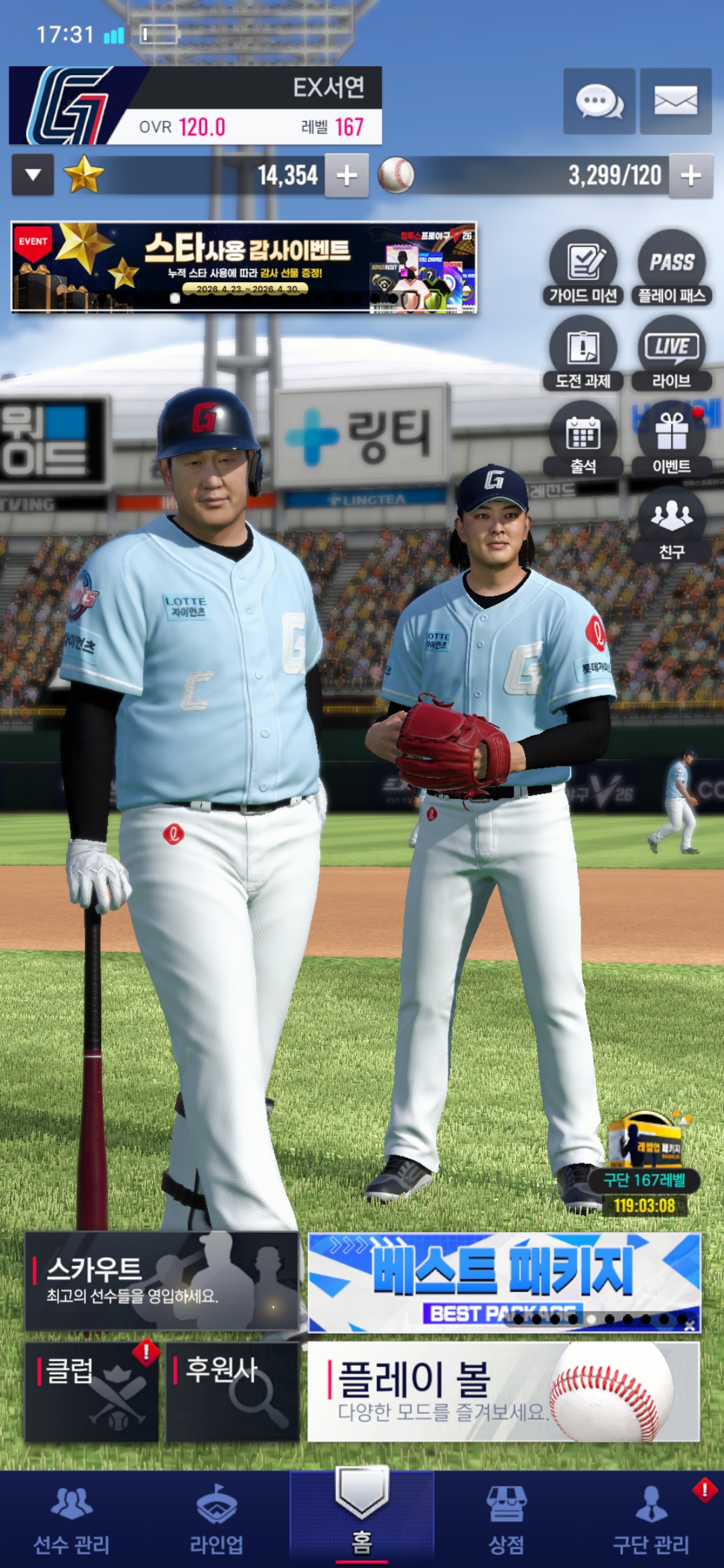Switch to the 선수 관리 tab
Image resolution: width=724 pixels, height=1568 pixels.
[x=72, y=1521]
